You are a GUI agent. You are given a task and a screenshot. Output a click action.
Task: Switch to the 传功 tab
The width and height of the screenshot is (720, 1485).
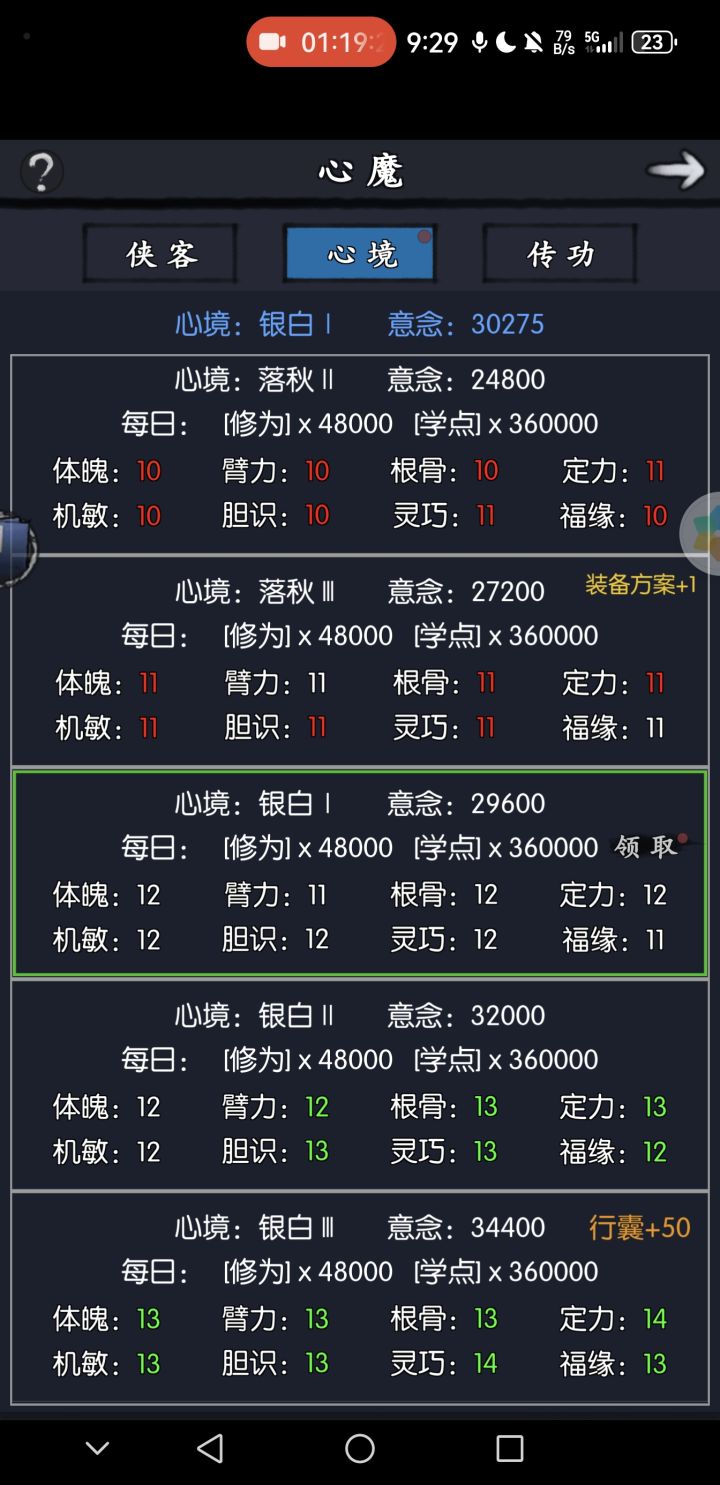coord(558,255)
